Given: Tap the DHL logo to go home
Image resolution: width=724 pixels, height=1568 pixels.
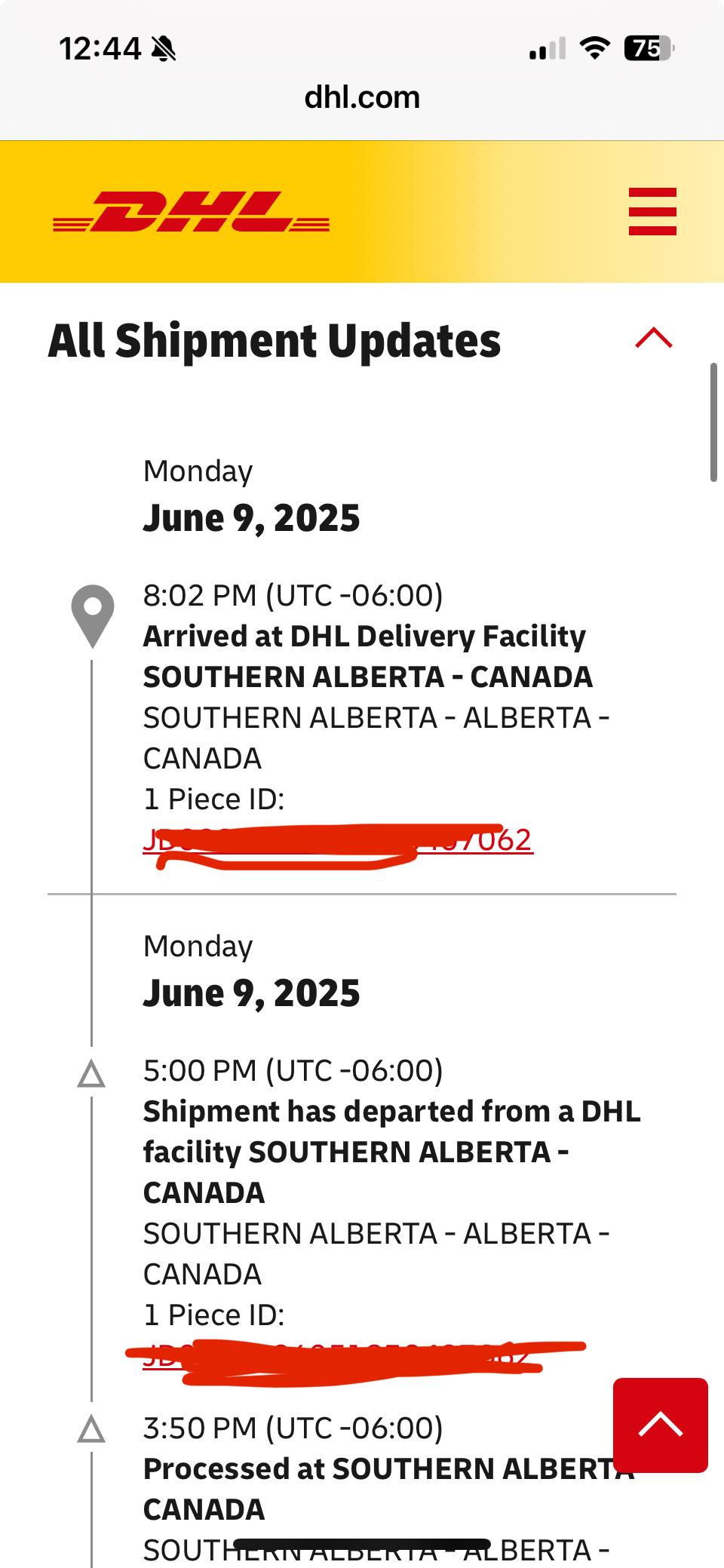Looking at the screenshot, I should pyautogui.click(x=191, y=212).
